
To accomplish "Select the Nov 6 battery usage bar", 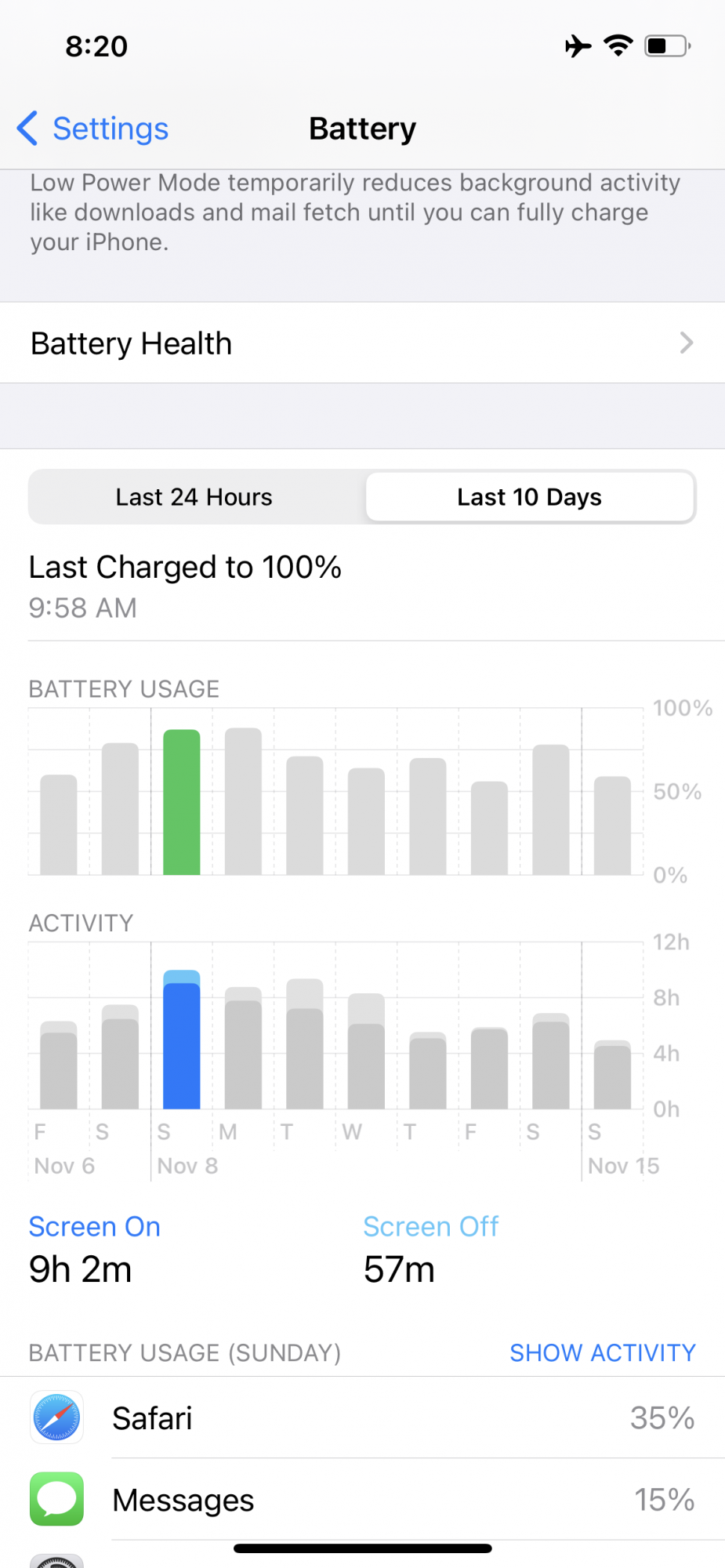I will [59, 824].
